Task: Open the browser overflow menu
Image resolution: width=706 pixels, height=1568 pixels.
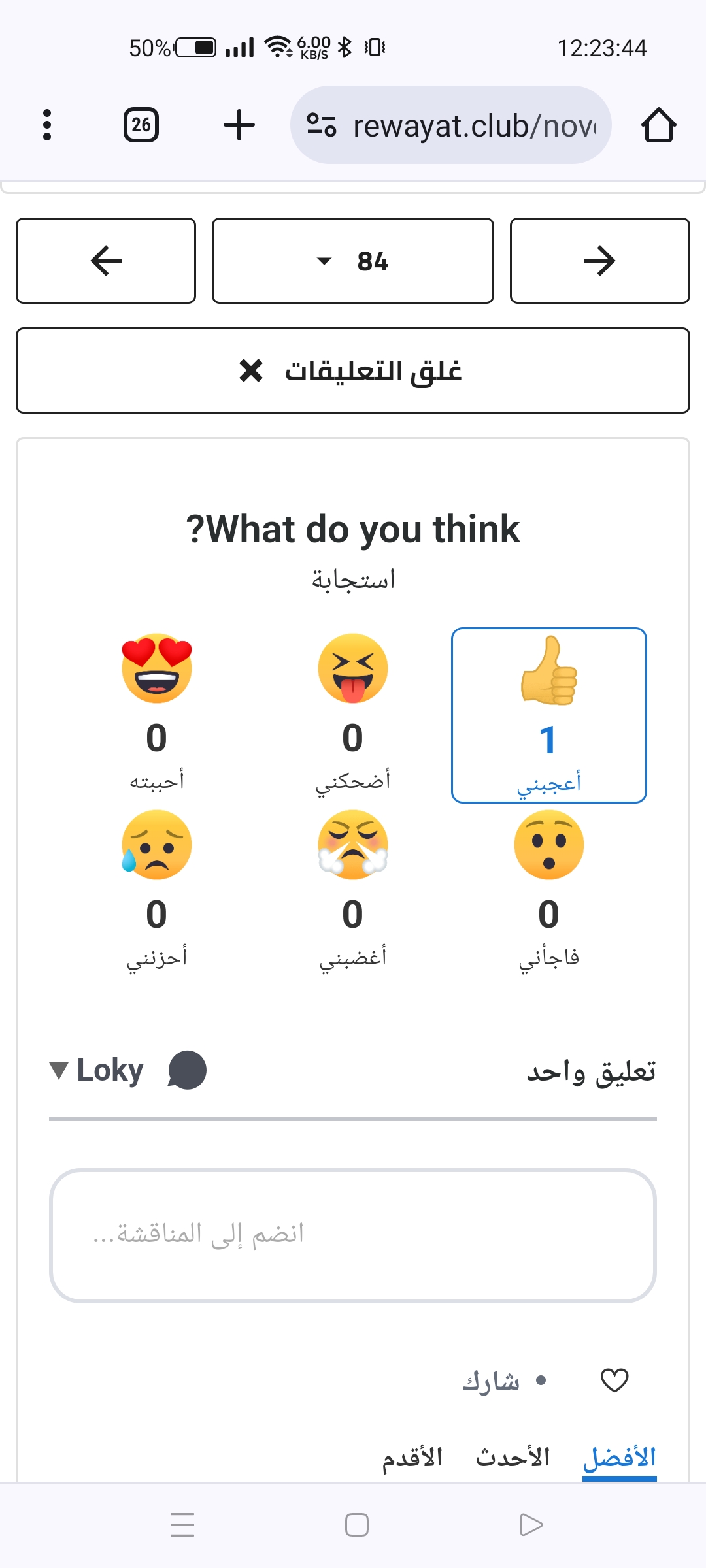Action: [46, 125]
